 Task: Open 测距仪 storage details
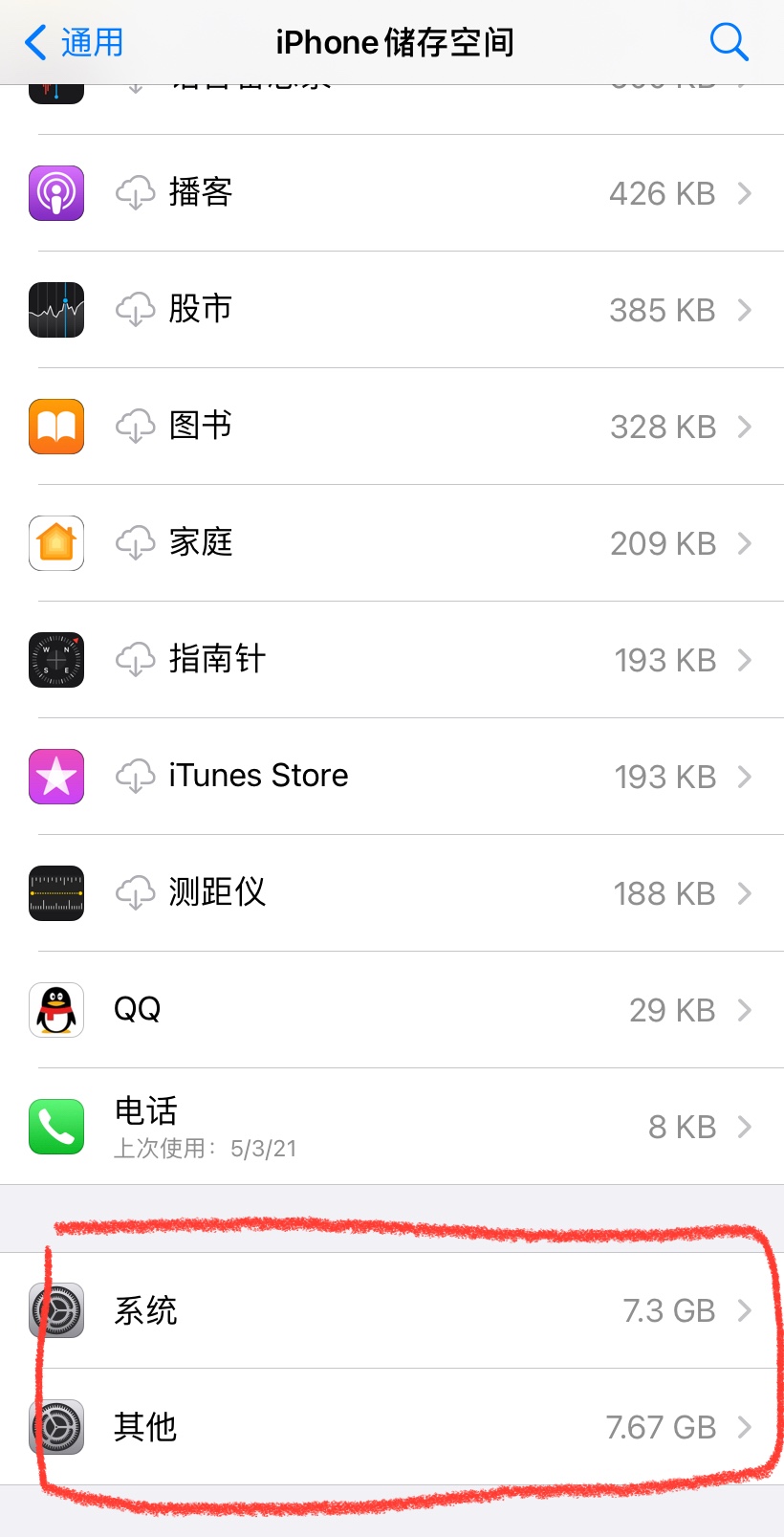pyautogui.click(x=392, y=893)
